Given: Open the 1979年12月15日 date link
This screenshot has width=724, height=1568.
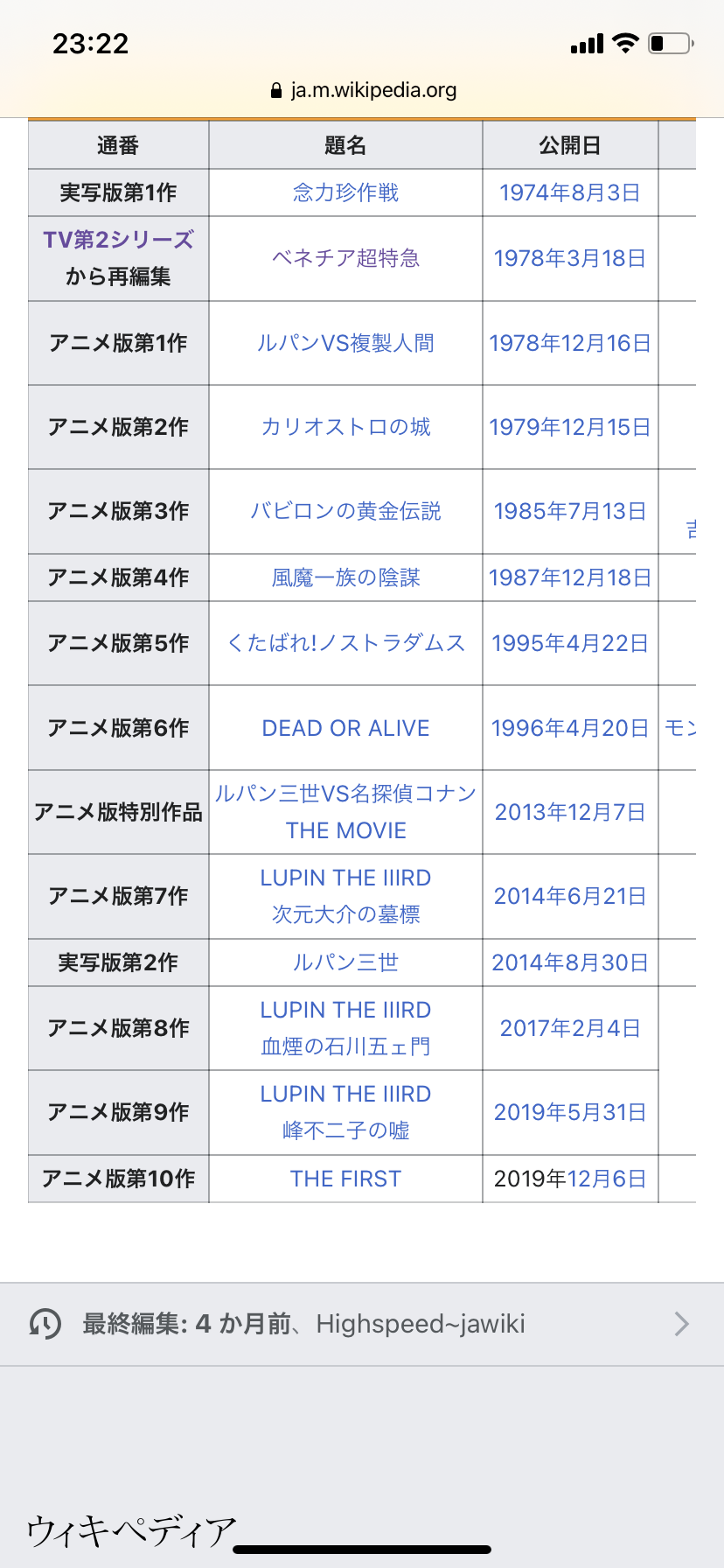Looking at the screenshot, I should [569, 427].
